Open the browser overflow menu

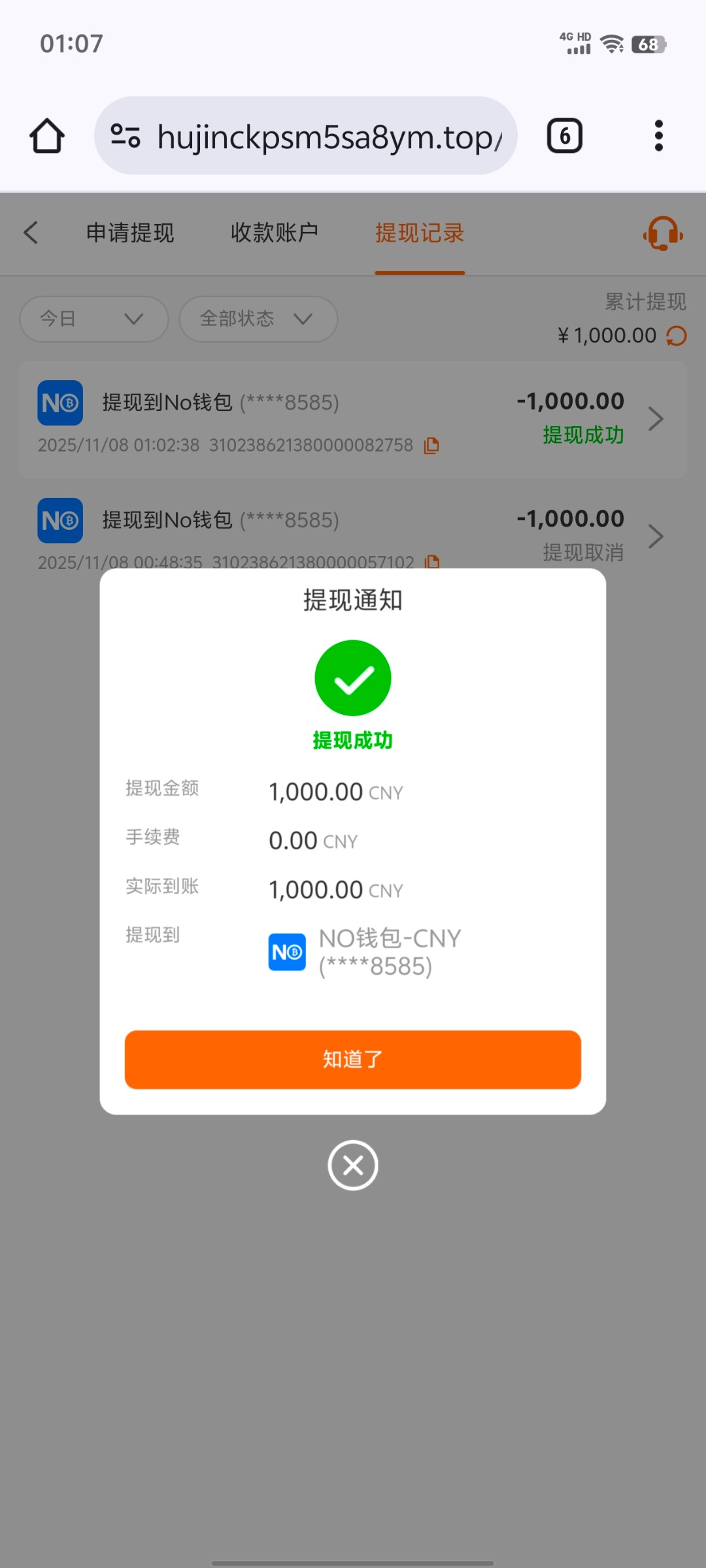click(658, 136)
